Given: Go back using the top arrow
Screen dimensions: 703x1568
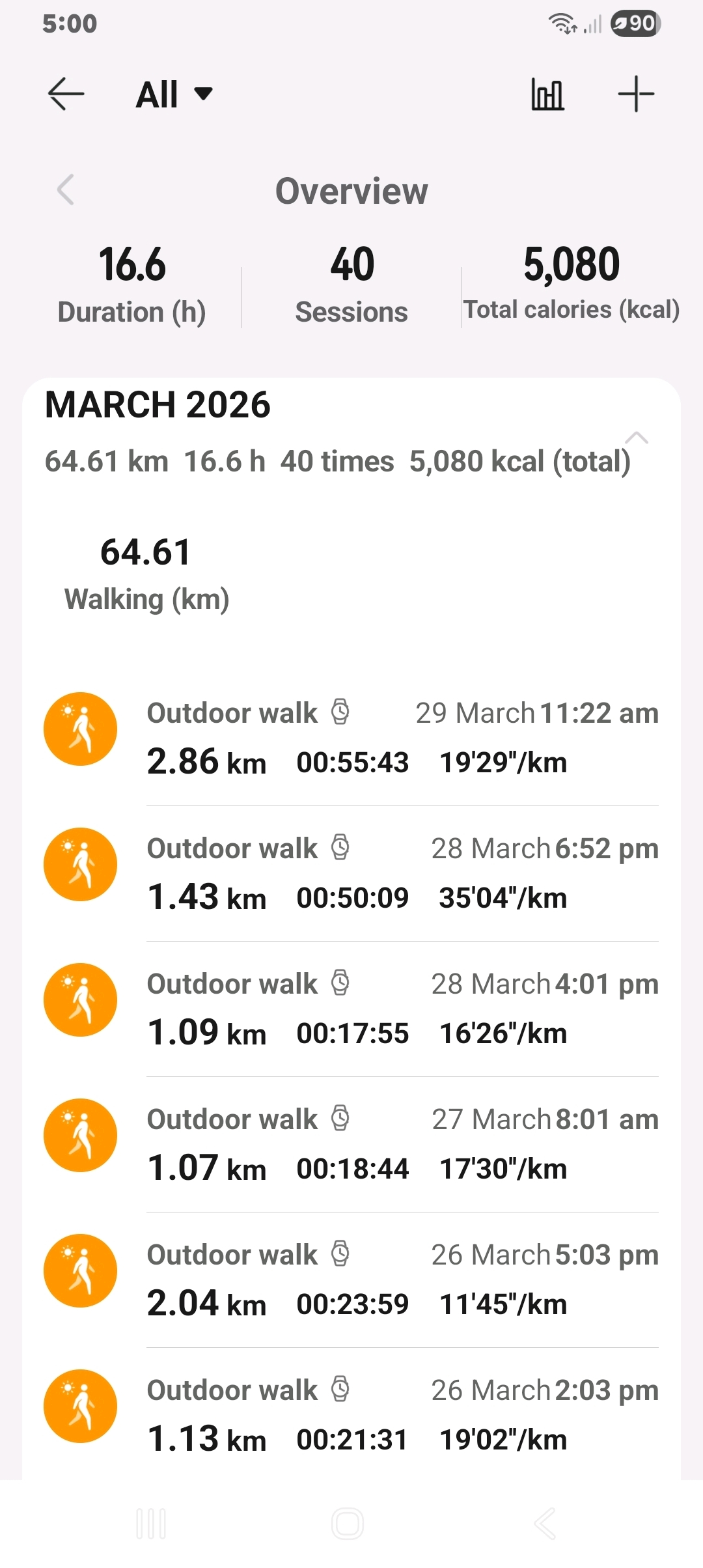Looking at the screenshot, I should pos(66,94).
